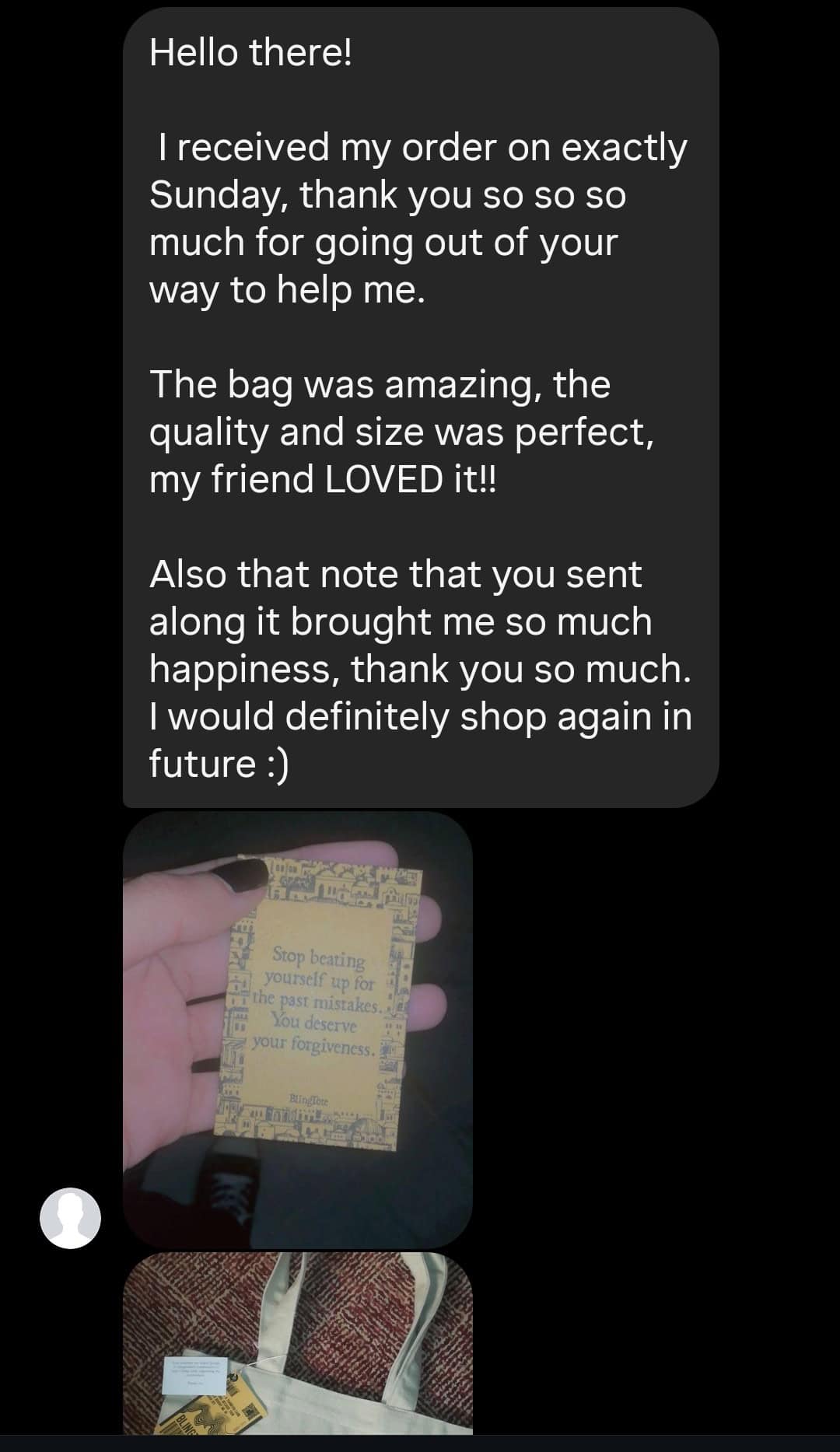Open the yellow note card photo

297,1028
